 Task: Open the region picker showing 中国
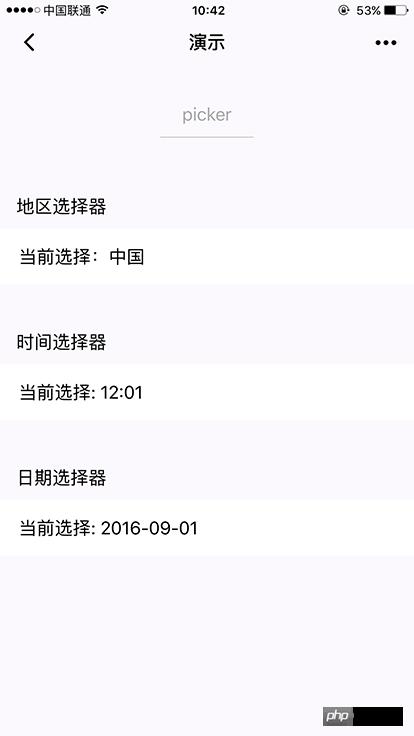207,256
